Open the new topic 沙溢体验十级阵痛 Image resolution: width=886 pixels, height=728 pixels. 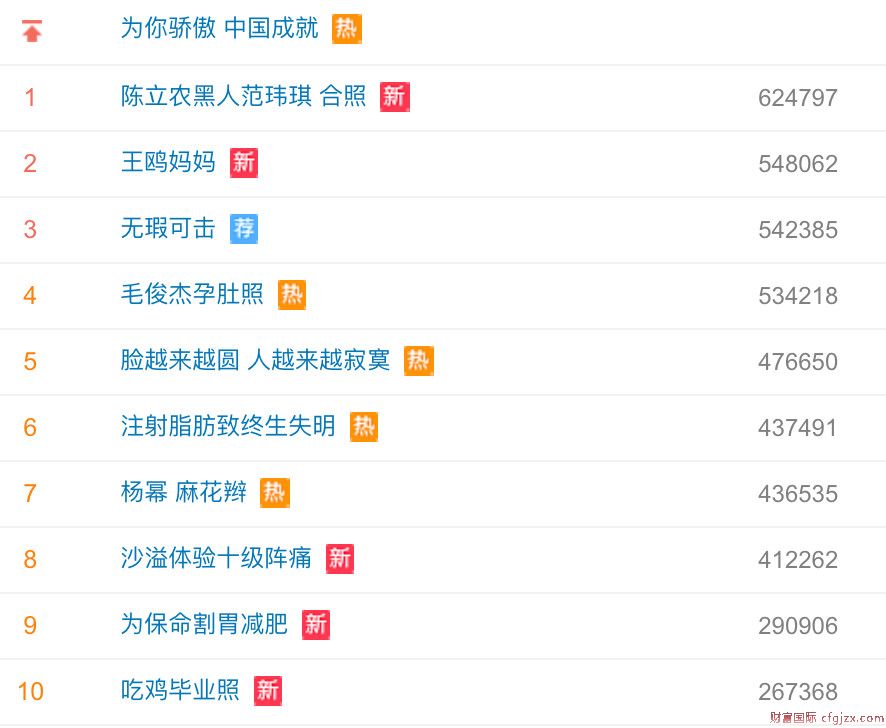pyautogui.click(x=216, y=559)
